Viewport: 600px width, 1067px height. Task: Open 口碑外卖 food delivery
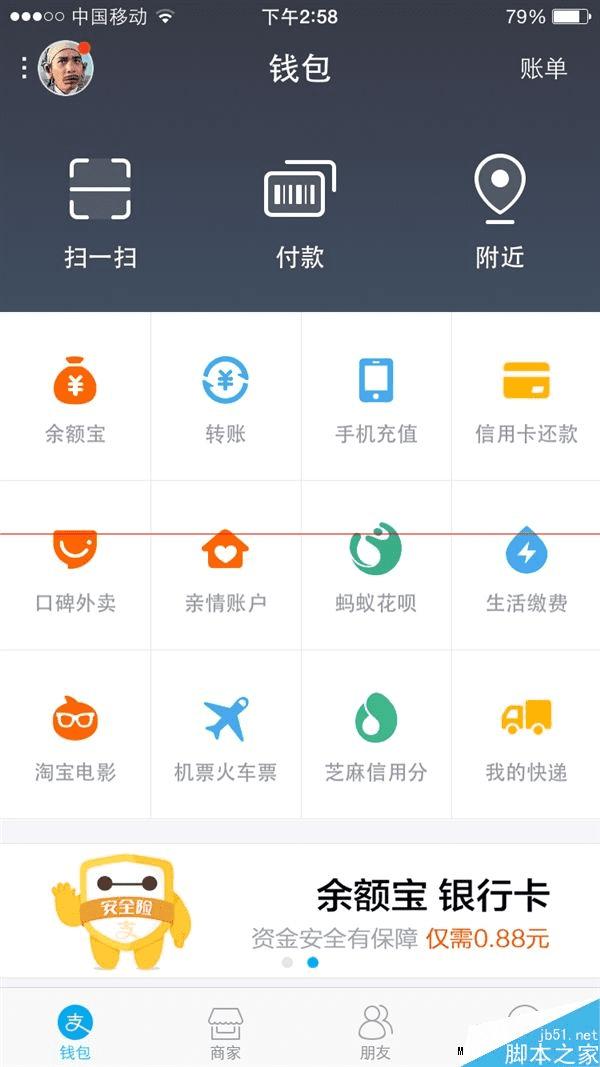75,566
